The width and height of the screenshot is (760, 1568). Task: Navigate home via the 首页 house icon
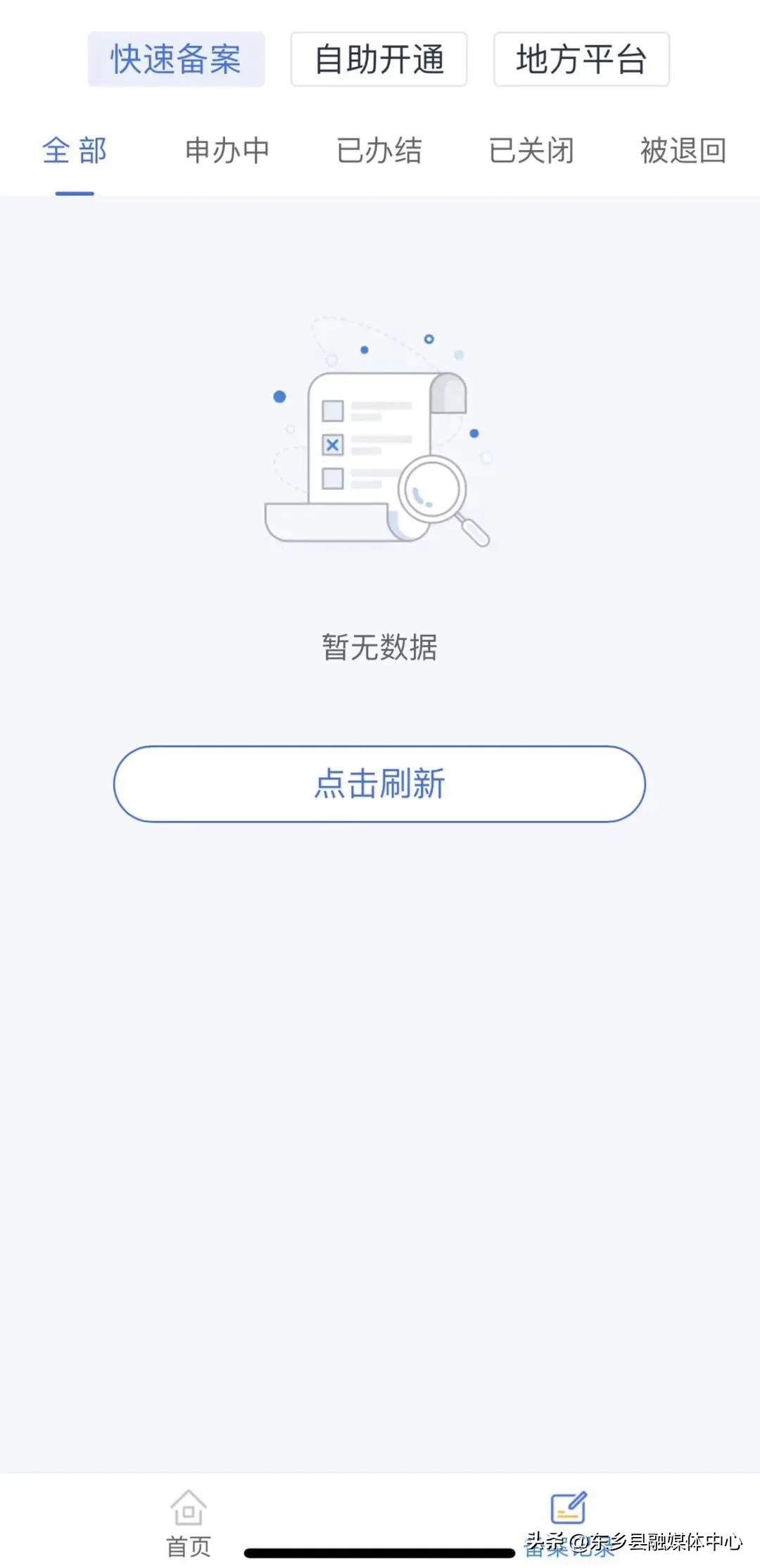(x=189, y=1507)
